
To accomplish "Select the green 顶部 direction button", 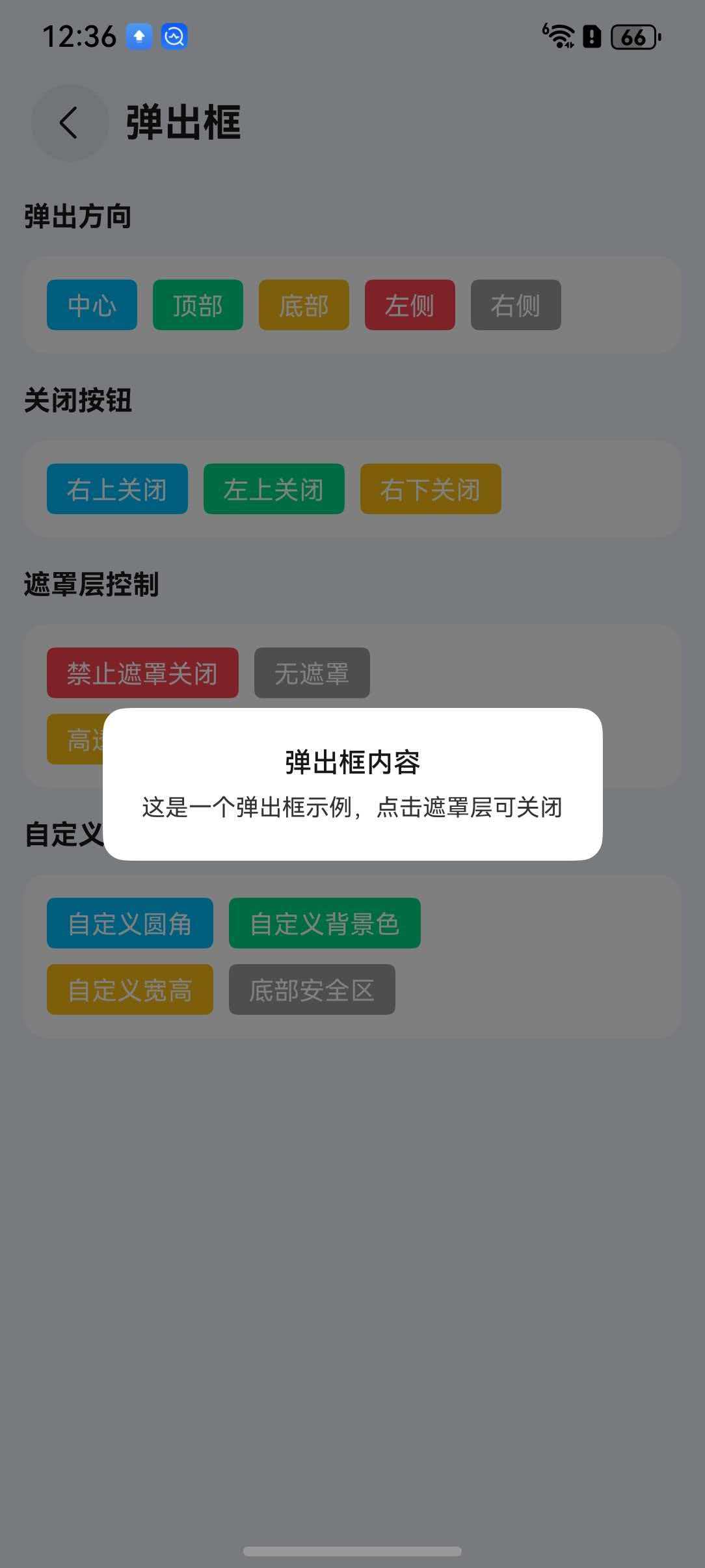I will click(x=198, y=304).
